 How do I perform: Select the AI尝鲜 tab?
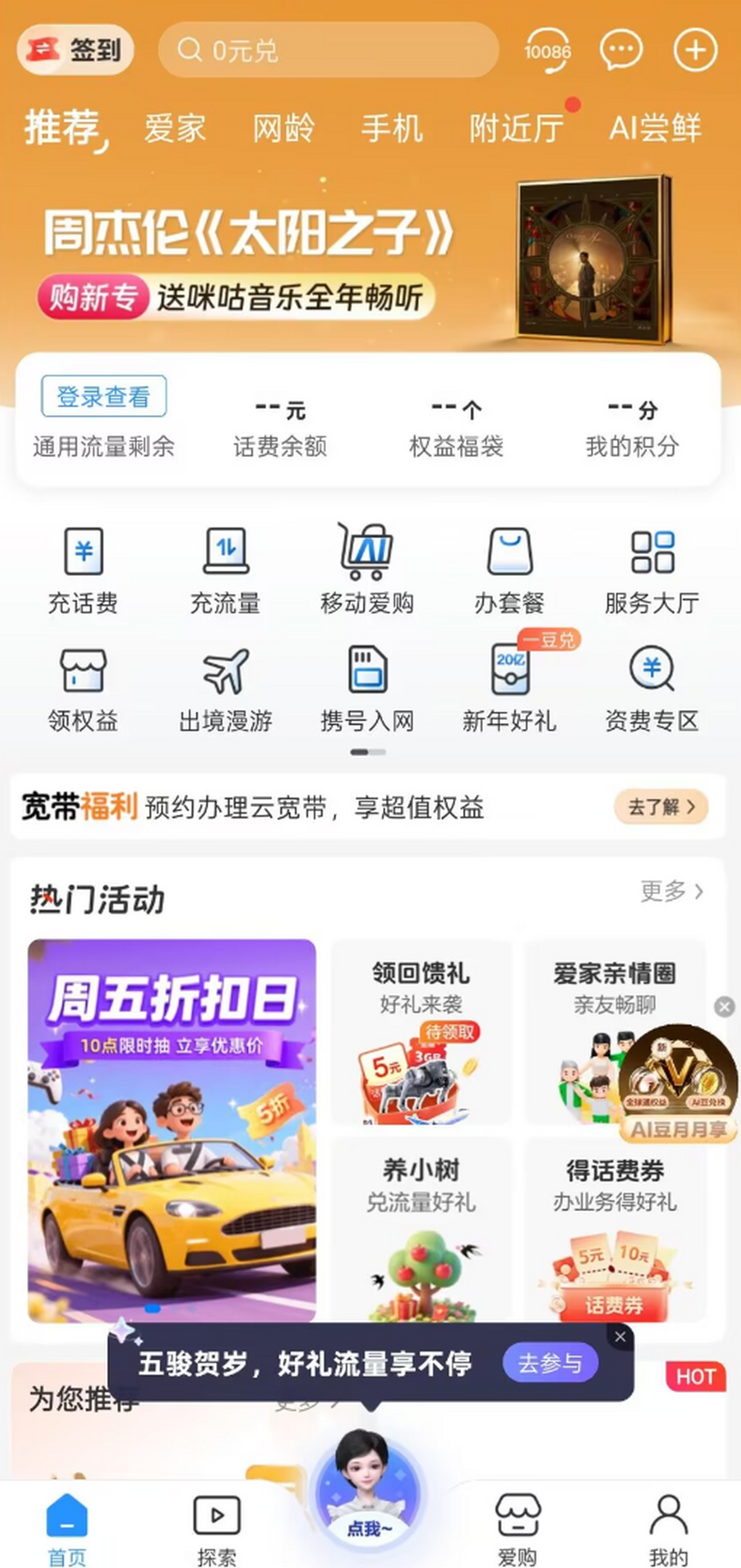655,128
